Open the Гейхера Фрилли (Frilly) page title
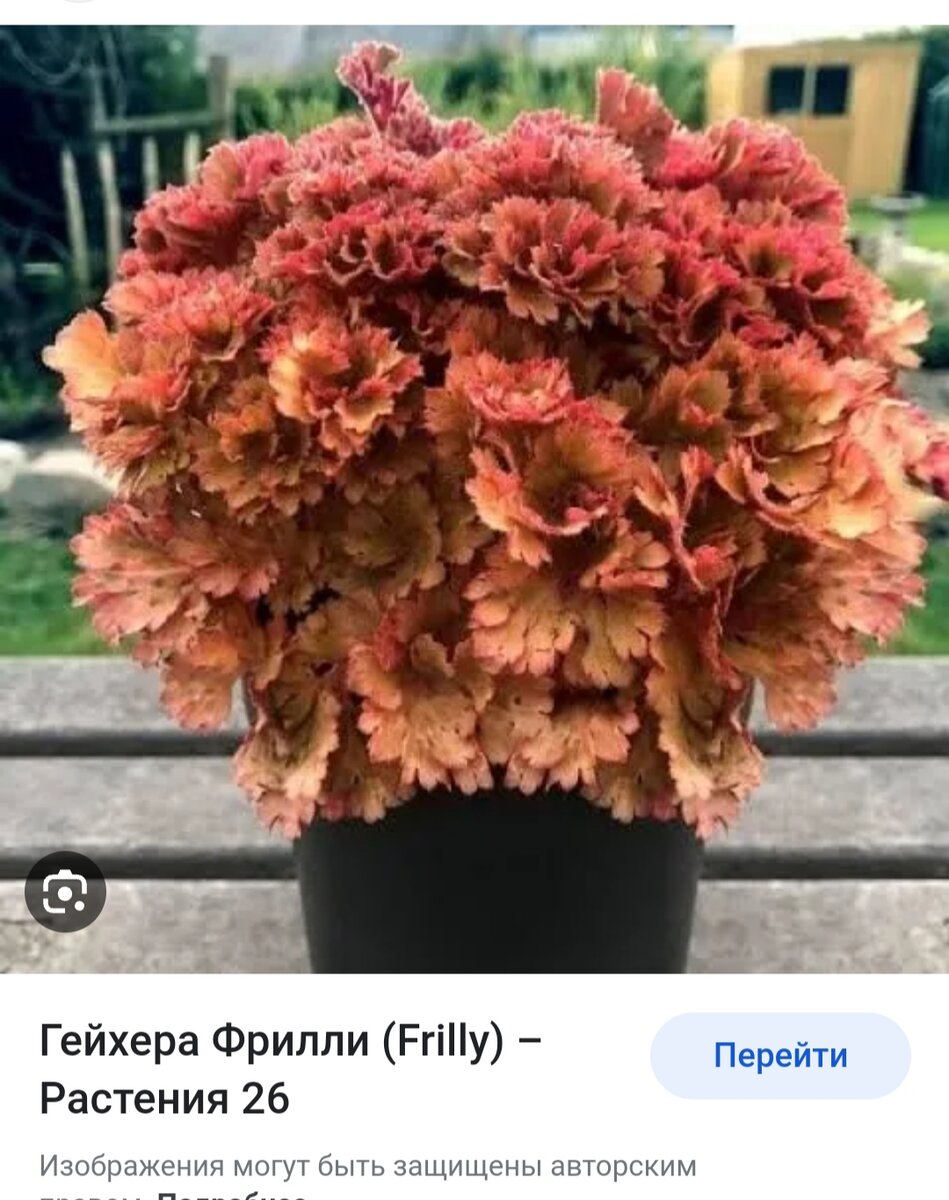Image resolution: width=949 pixels, height=1200 pixels. pos(290,1070)
